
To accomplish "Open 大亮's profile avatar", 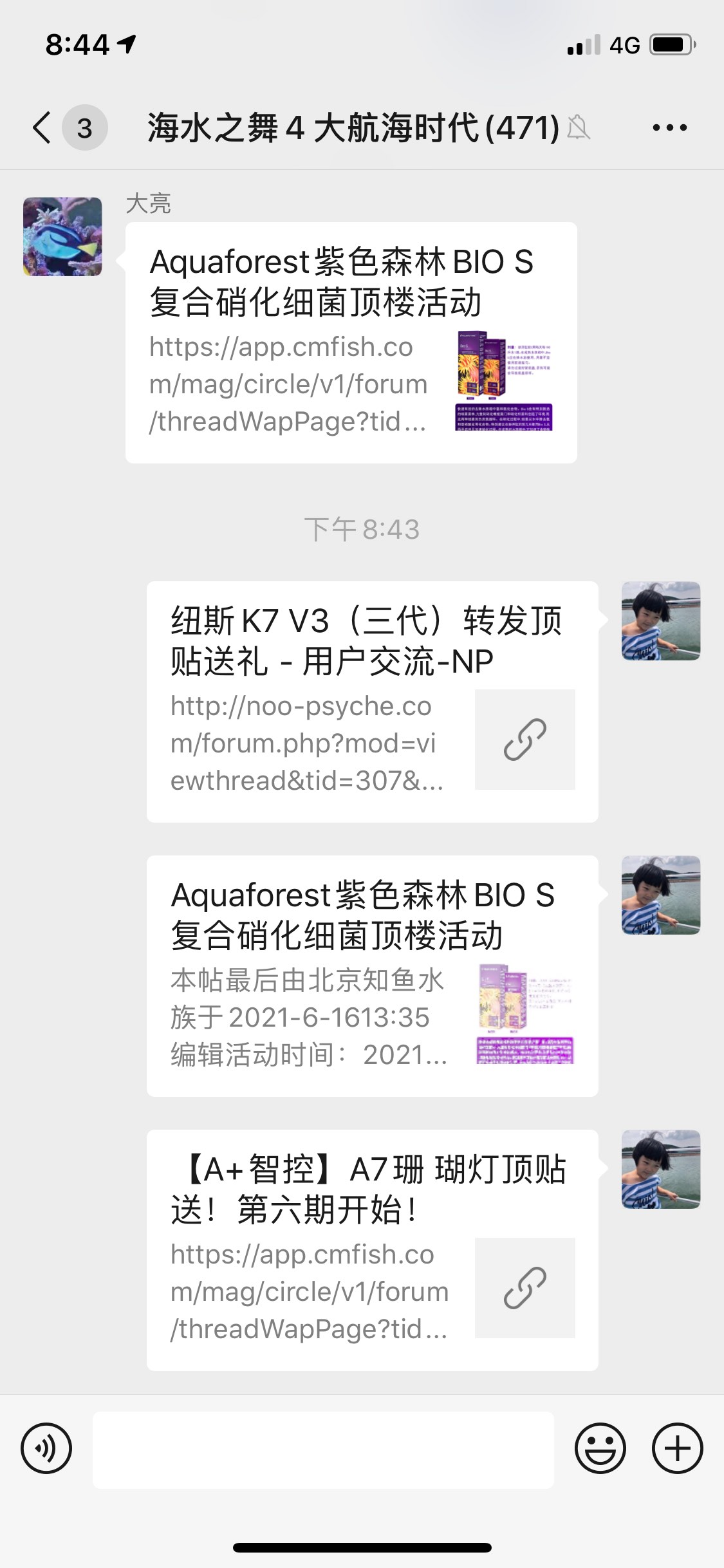I will tap(62, 236).
